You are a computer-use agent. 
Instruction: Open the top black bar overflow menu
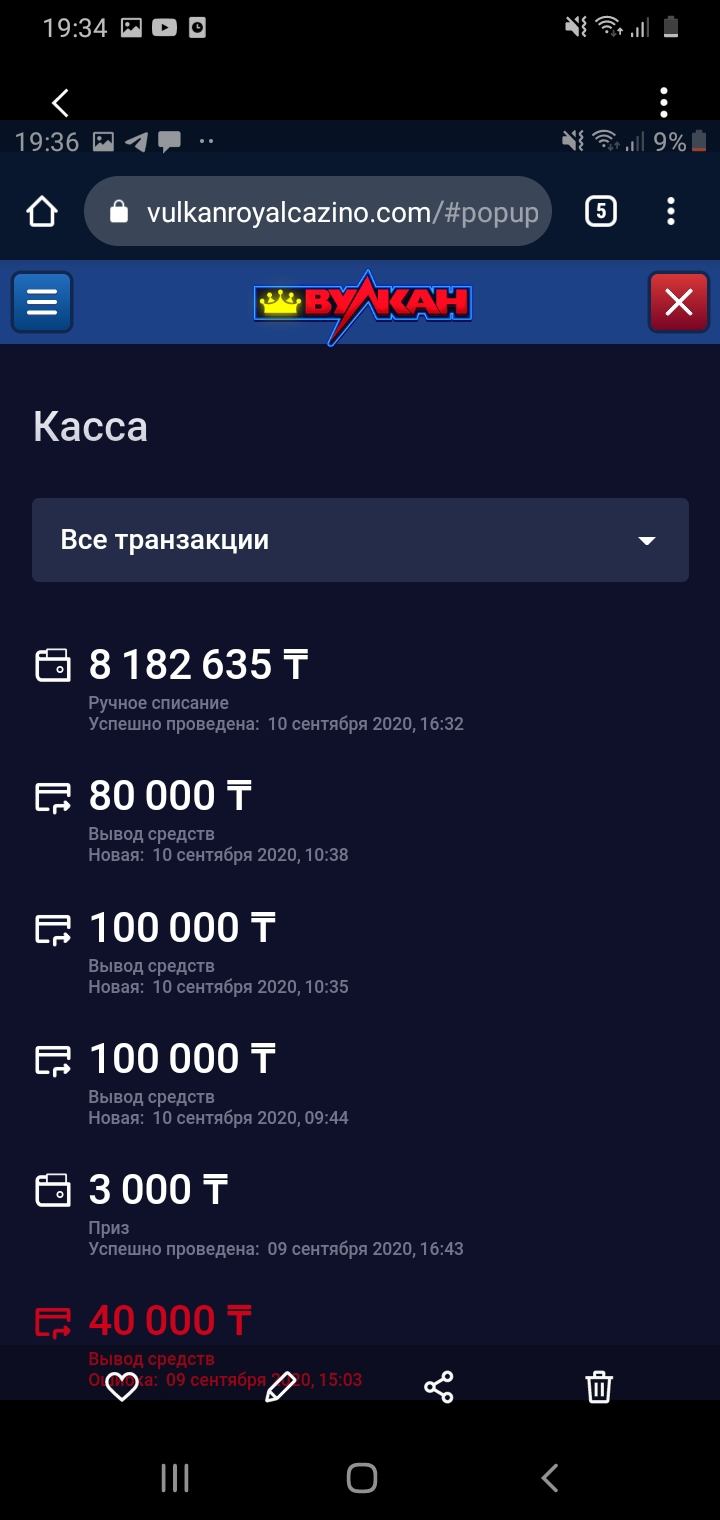663,102
